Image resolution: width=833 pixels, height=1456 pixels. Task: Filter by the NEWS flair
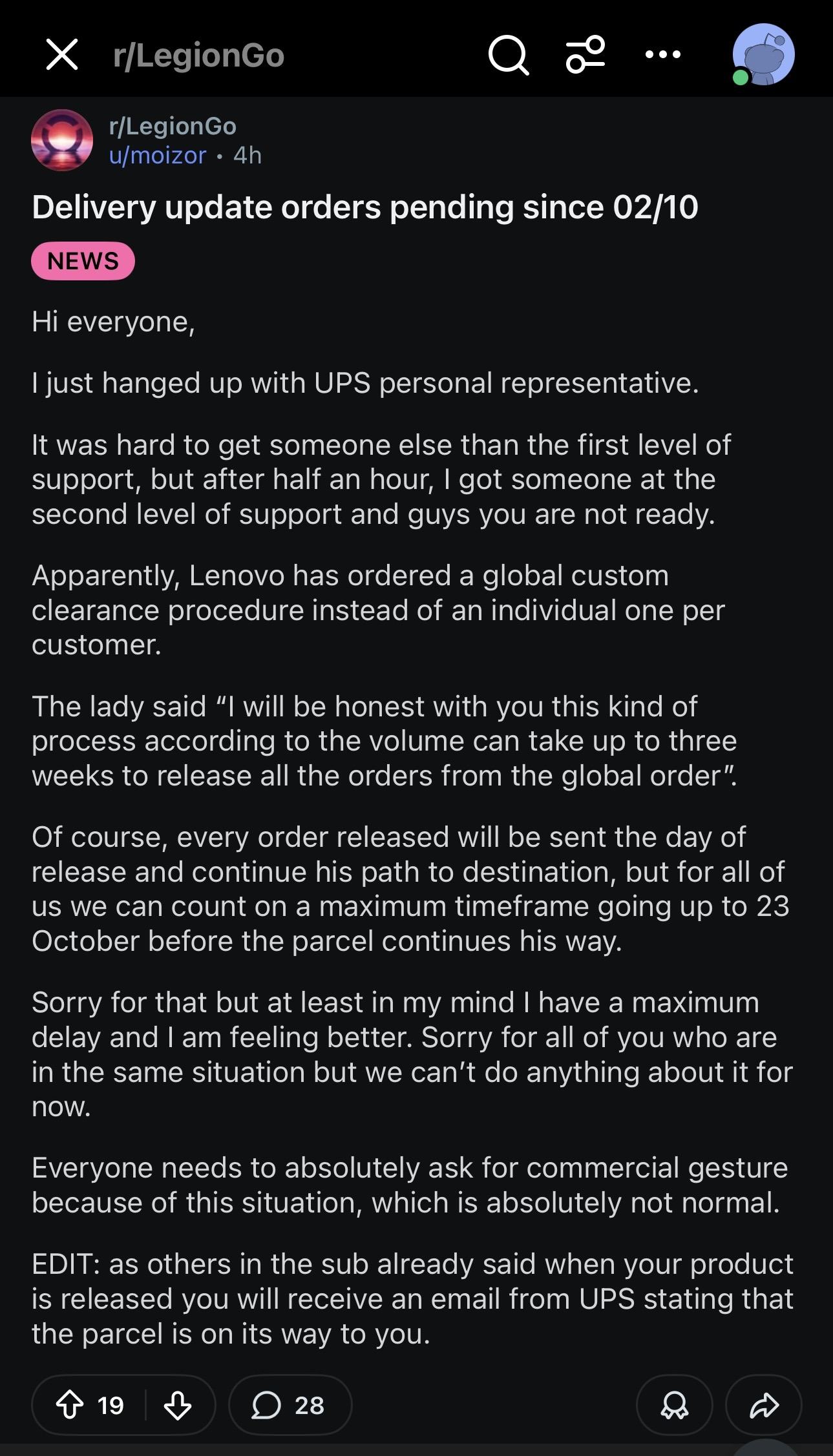pos(83,261)
